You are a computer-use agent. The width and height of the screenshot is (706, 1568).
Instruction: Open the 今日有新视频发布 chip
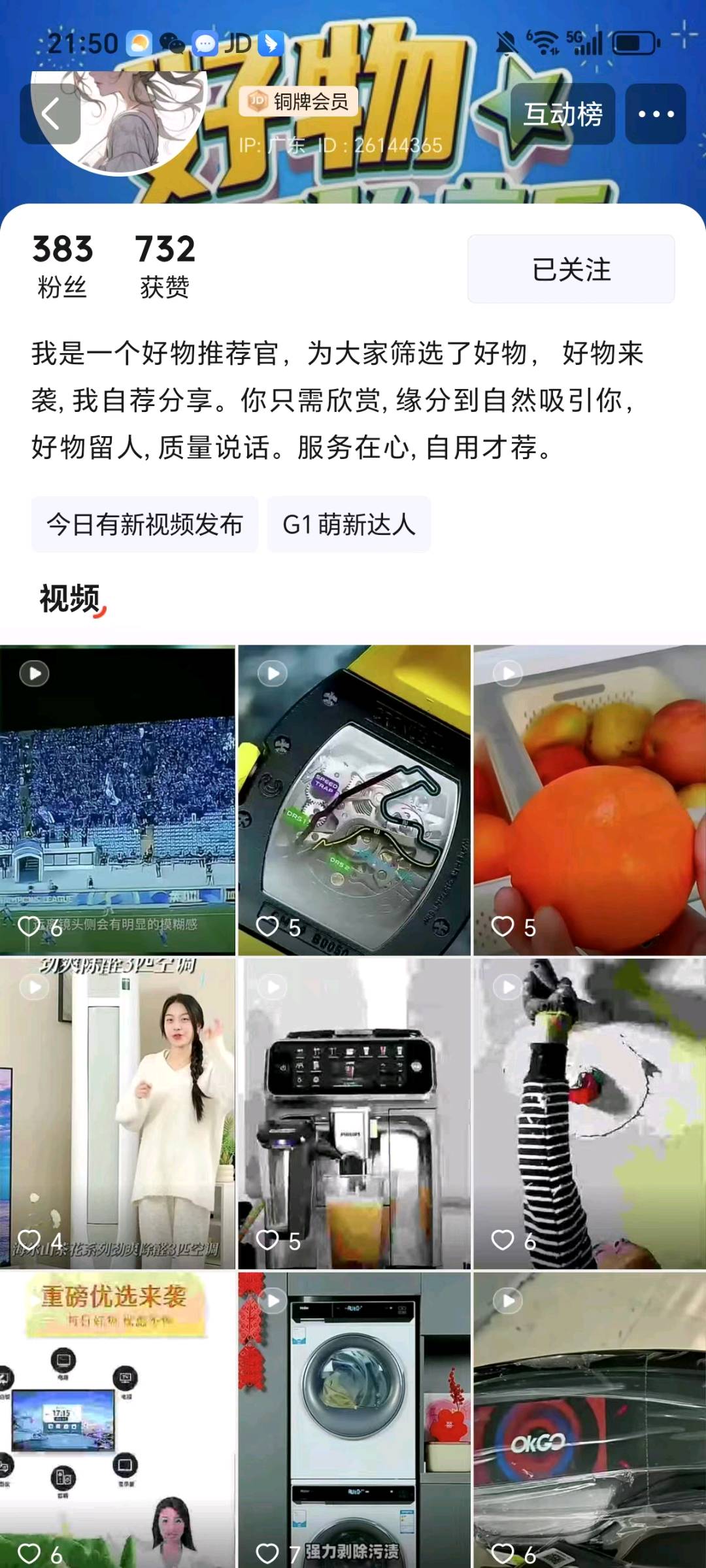[x=144, y=524]
